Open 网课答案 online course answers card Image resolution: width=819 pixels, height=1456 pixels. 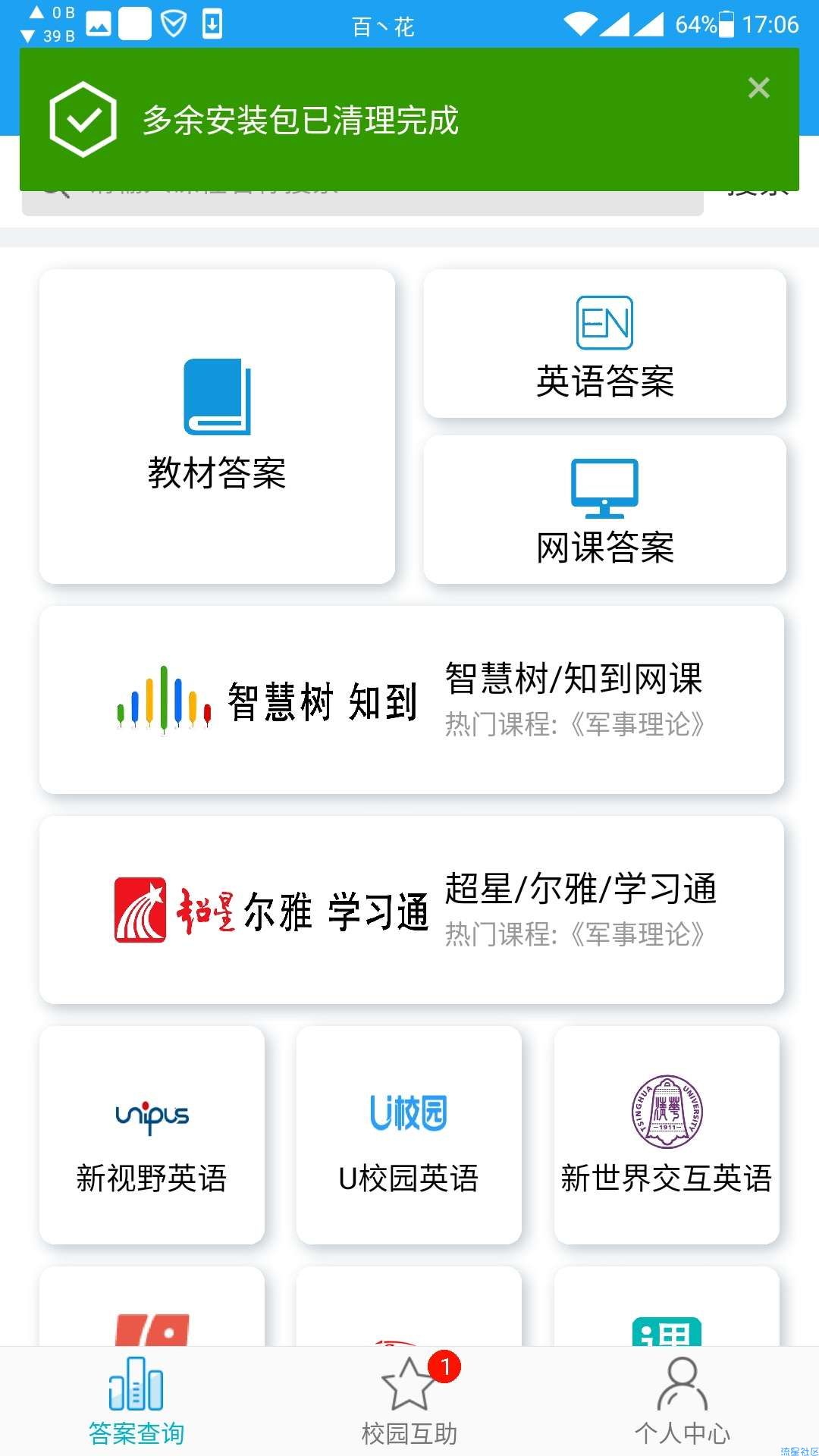pos(604,510)
